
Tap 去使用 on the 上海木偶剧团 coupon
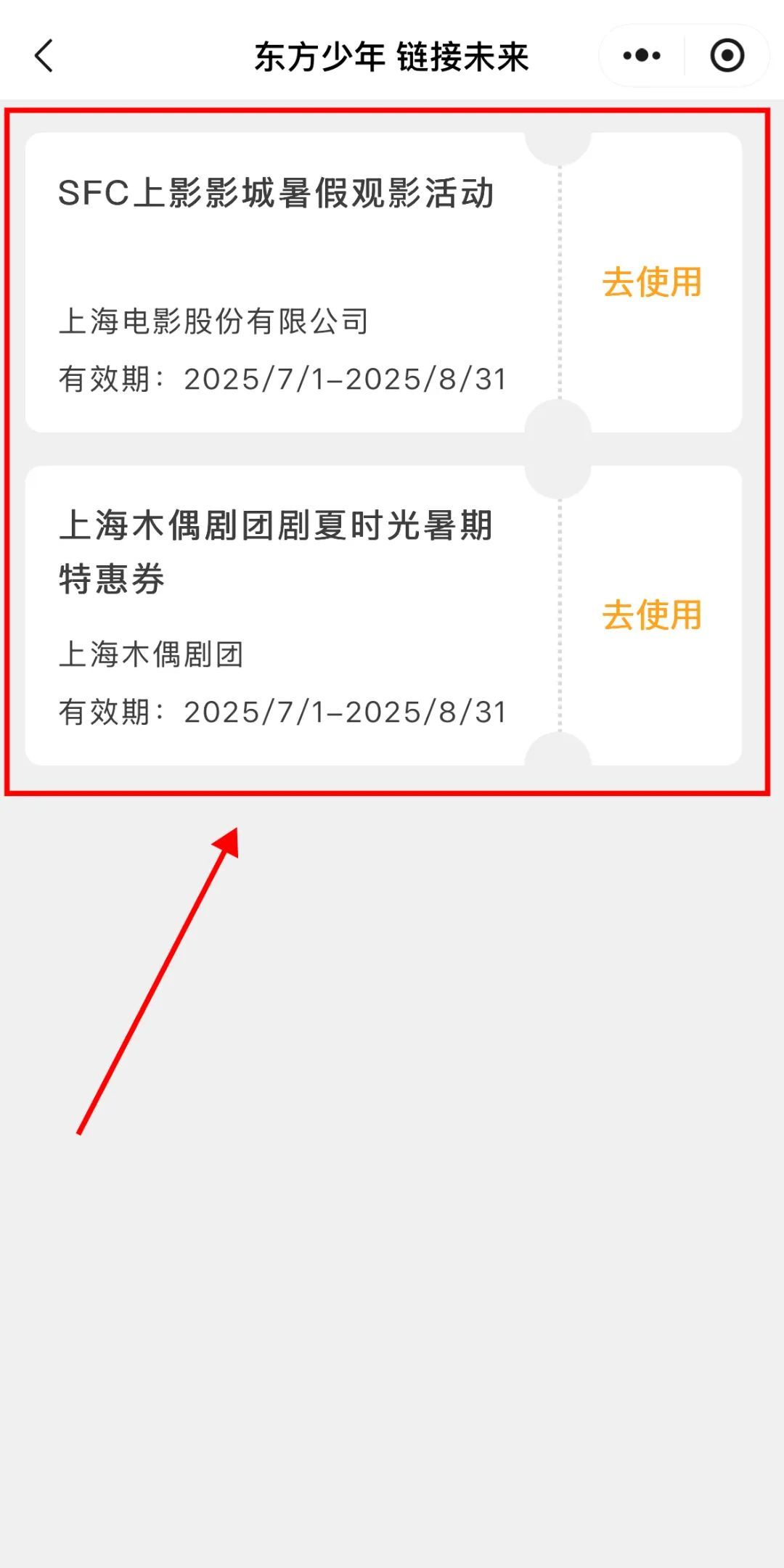coord(651,615)
